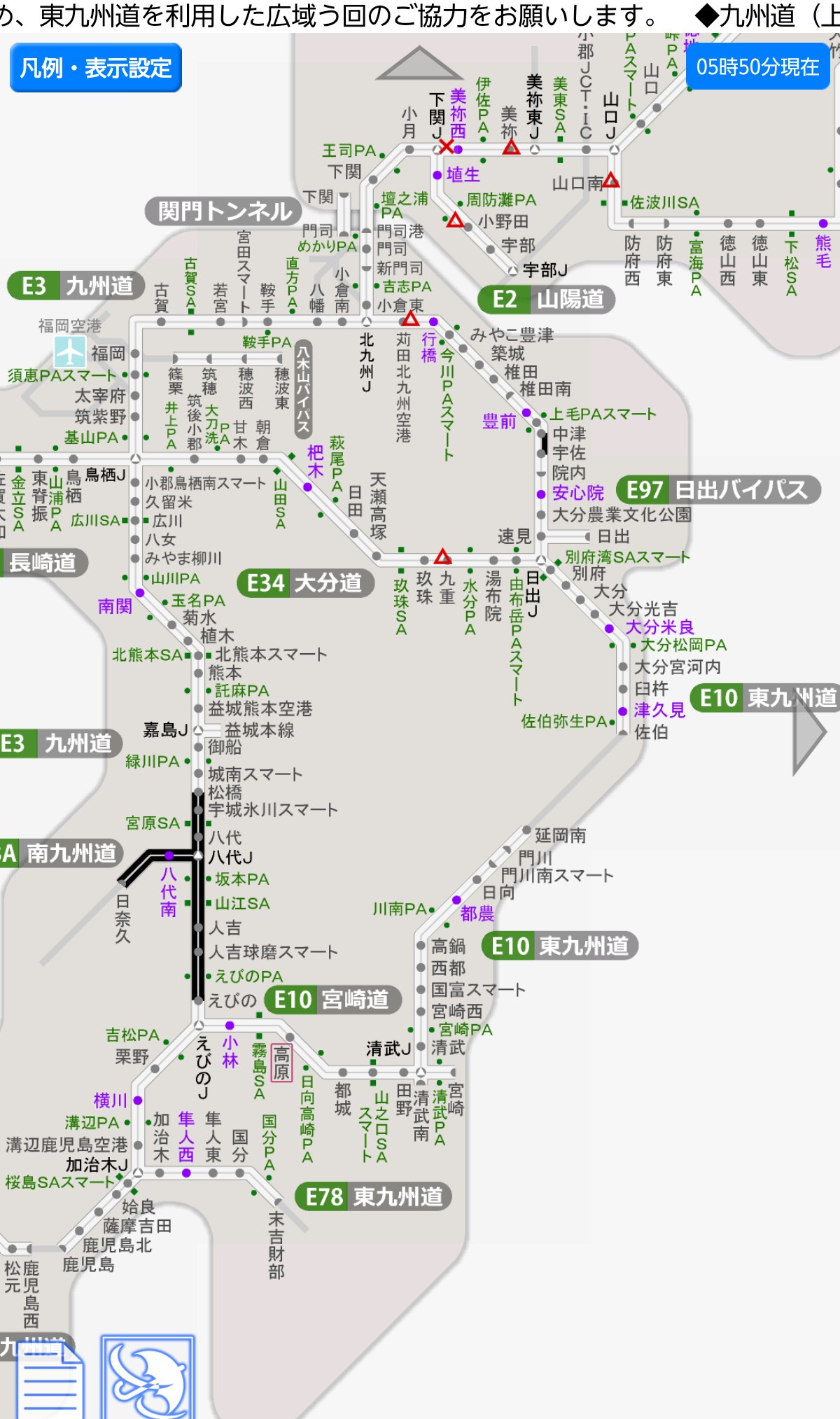This screenshot has width=840, height=1419.
Task: Select the E78 東九州道 road label
Action: click(374, 1197)
